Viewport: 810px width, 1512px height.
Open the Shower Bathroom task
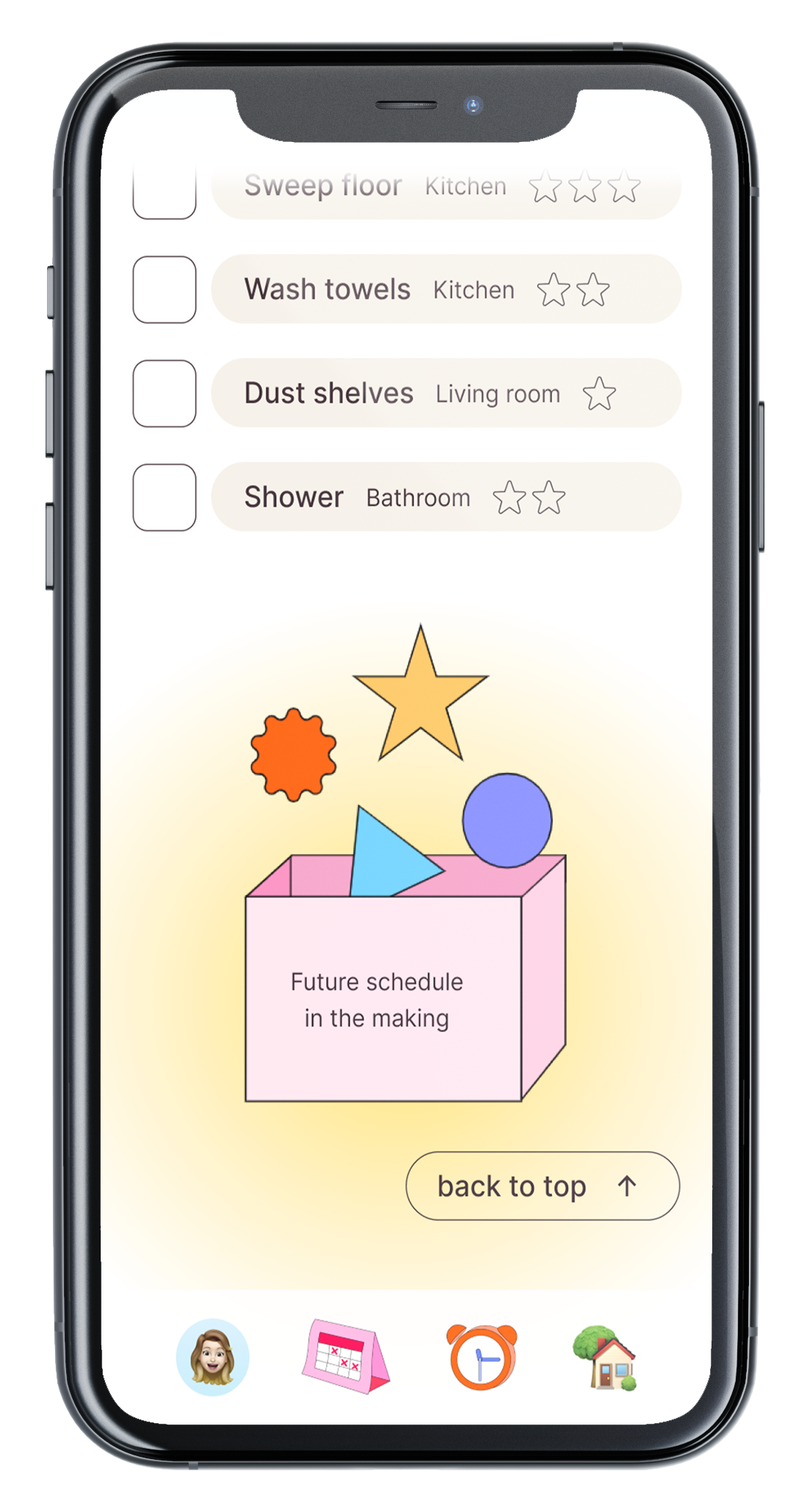coord(445,497)
